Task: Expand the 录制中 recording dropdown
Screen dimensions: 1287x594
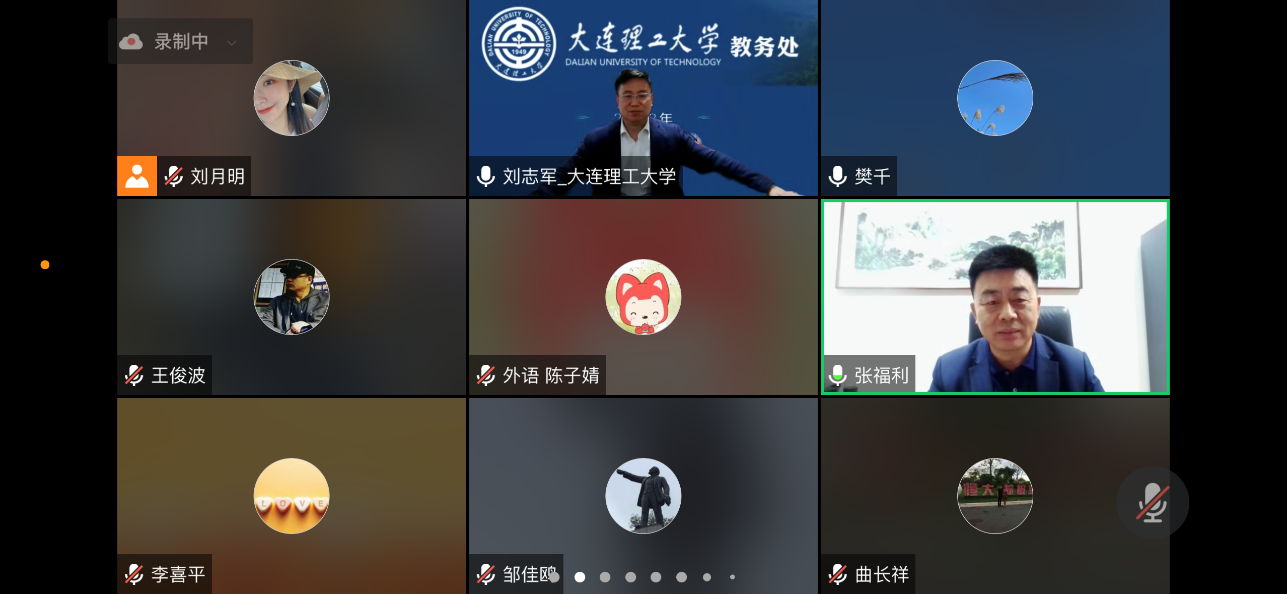Action: tap(232, 42)
